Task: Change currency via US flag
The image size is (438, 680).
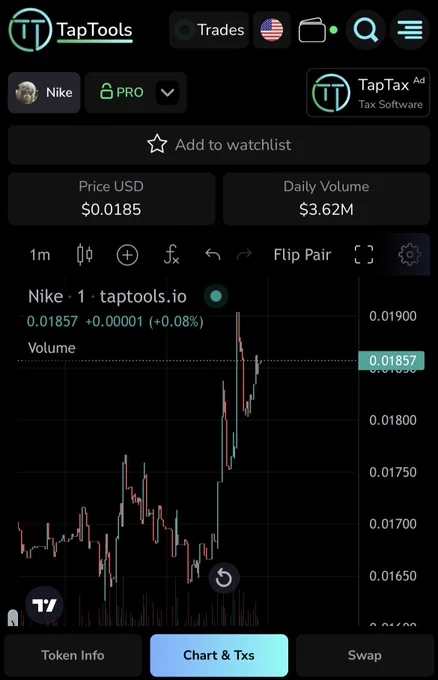Action: tap(272, 30)
